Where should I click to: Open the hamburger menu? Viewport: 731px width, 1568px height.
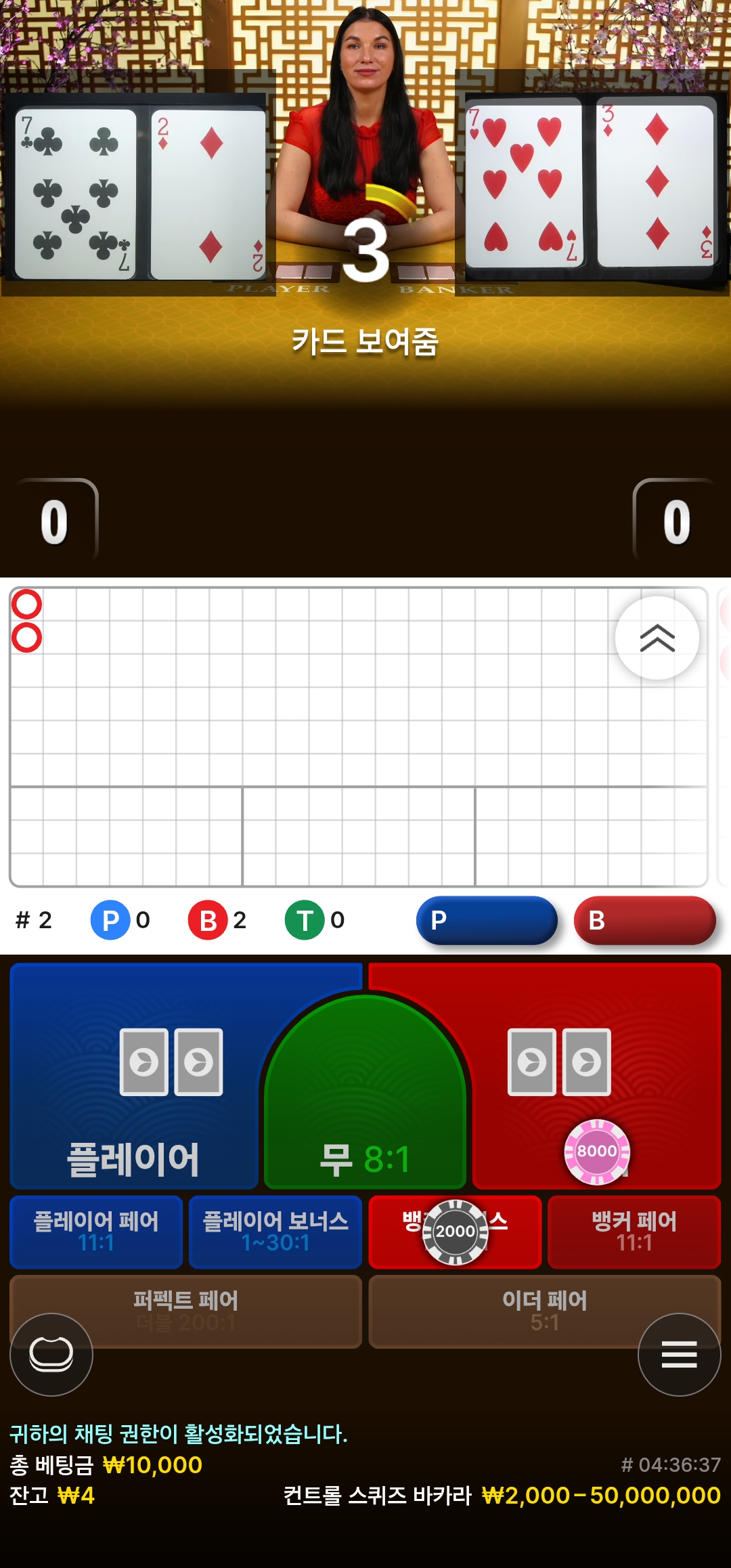click(679, 1354)
